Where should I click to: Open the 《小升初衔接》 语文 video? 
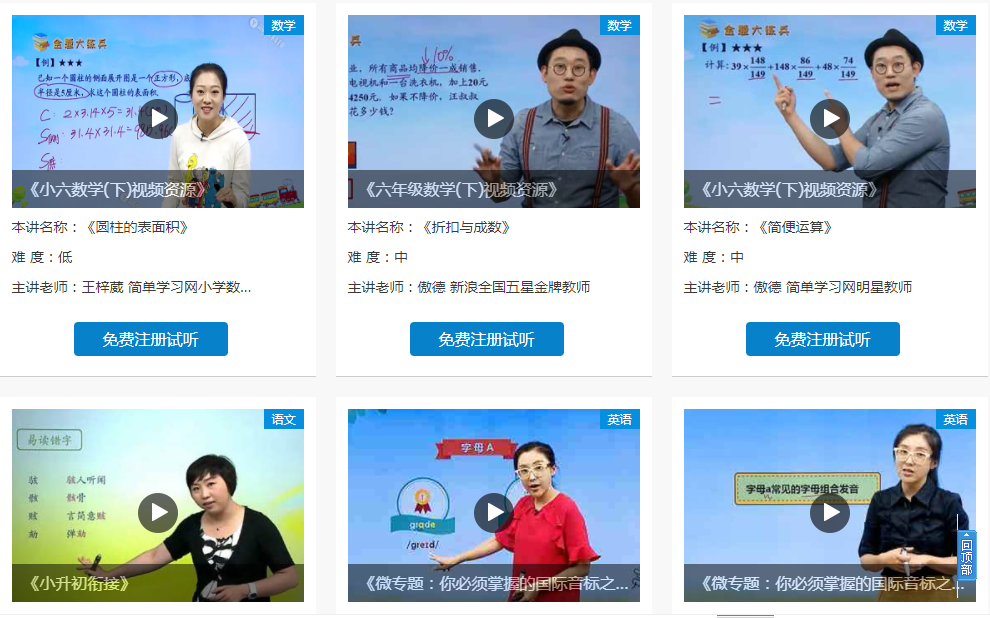(158, 513)
